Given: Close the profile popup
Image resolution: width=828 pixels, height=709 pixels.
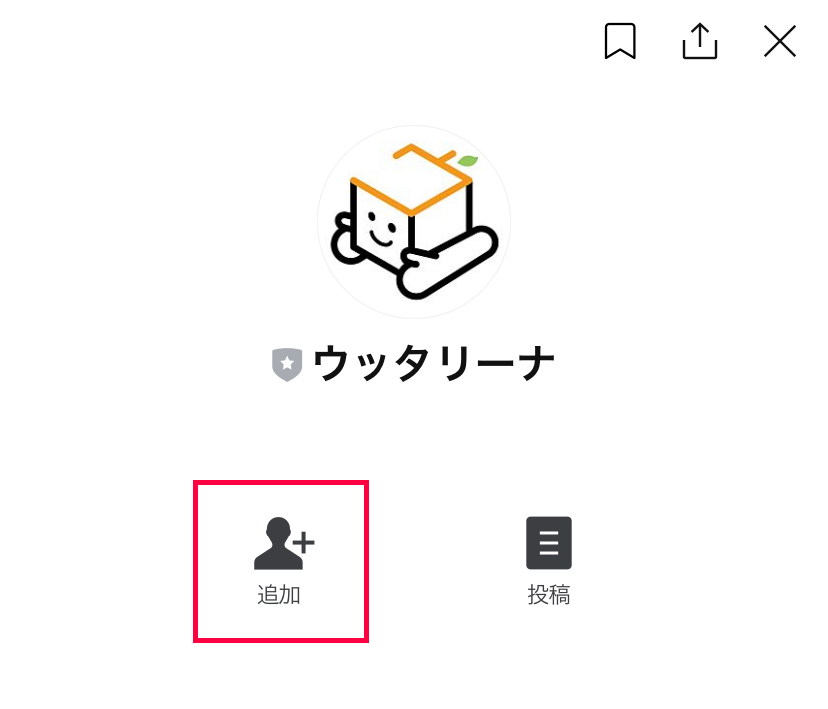Looking at the screenshot, I should click(779, 41).
